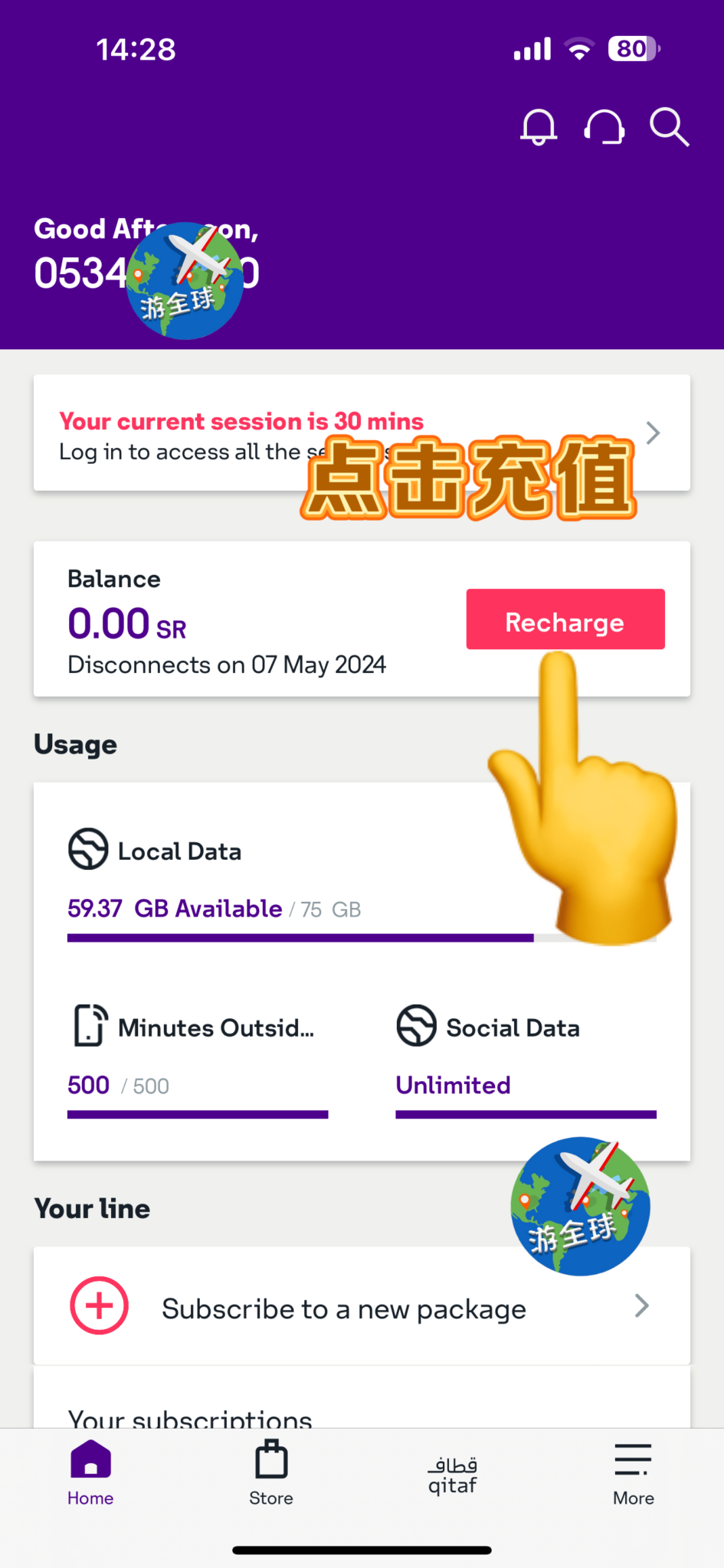Tap the plus icon beside Subscribe
This screenshot has height=1568, width=724.
[x=99, y=1305]
